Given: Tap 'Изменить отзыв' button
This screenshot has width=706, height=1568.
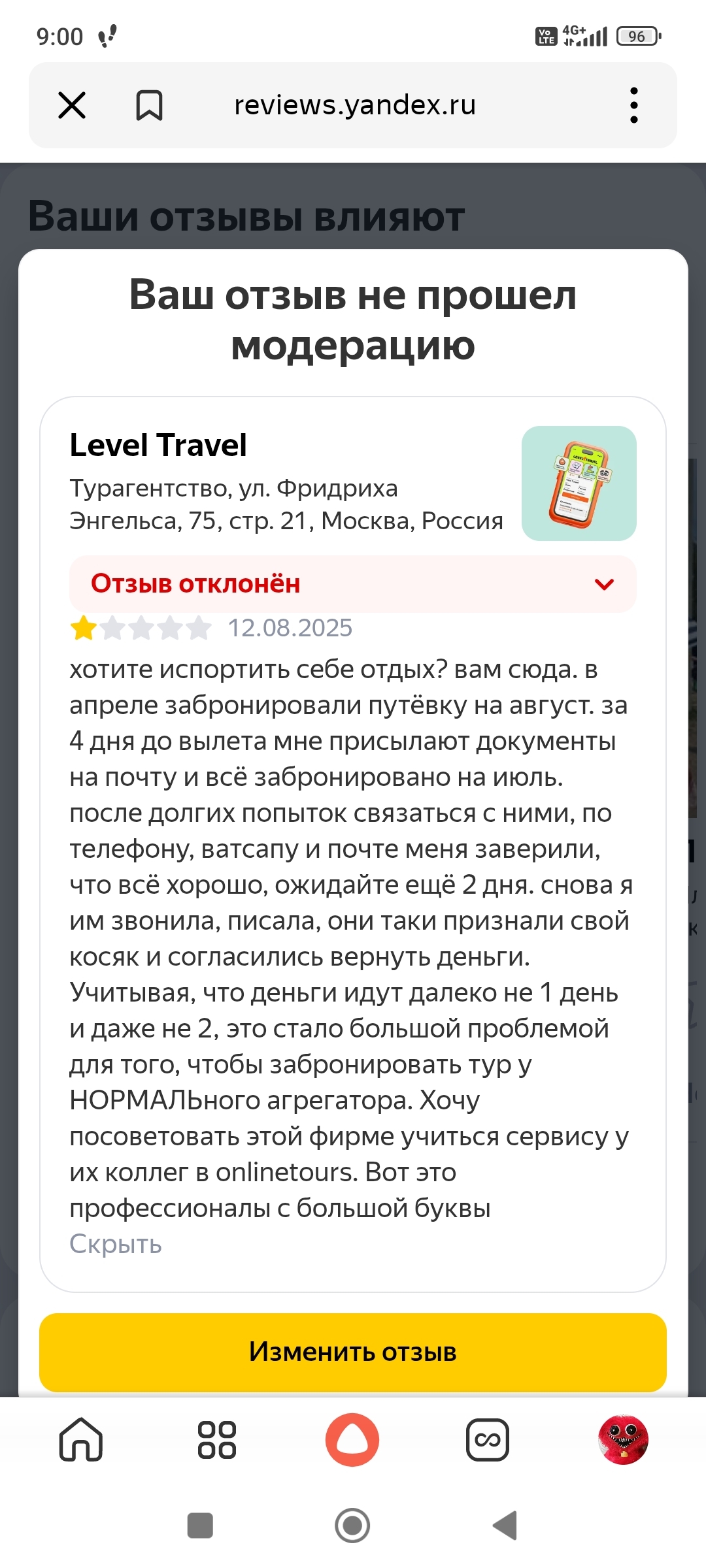Looking at the screenshot, I should pos(353,1352).
